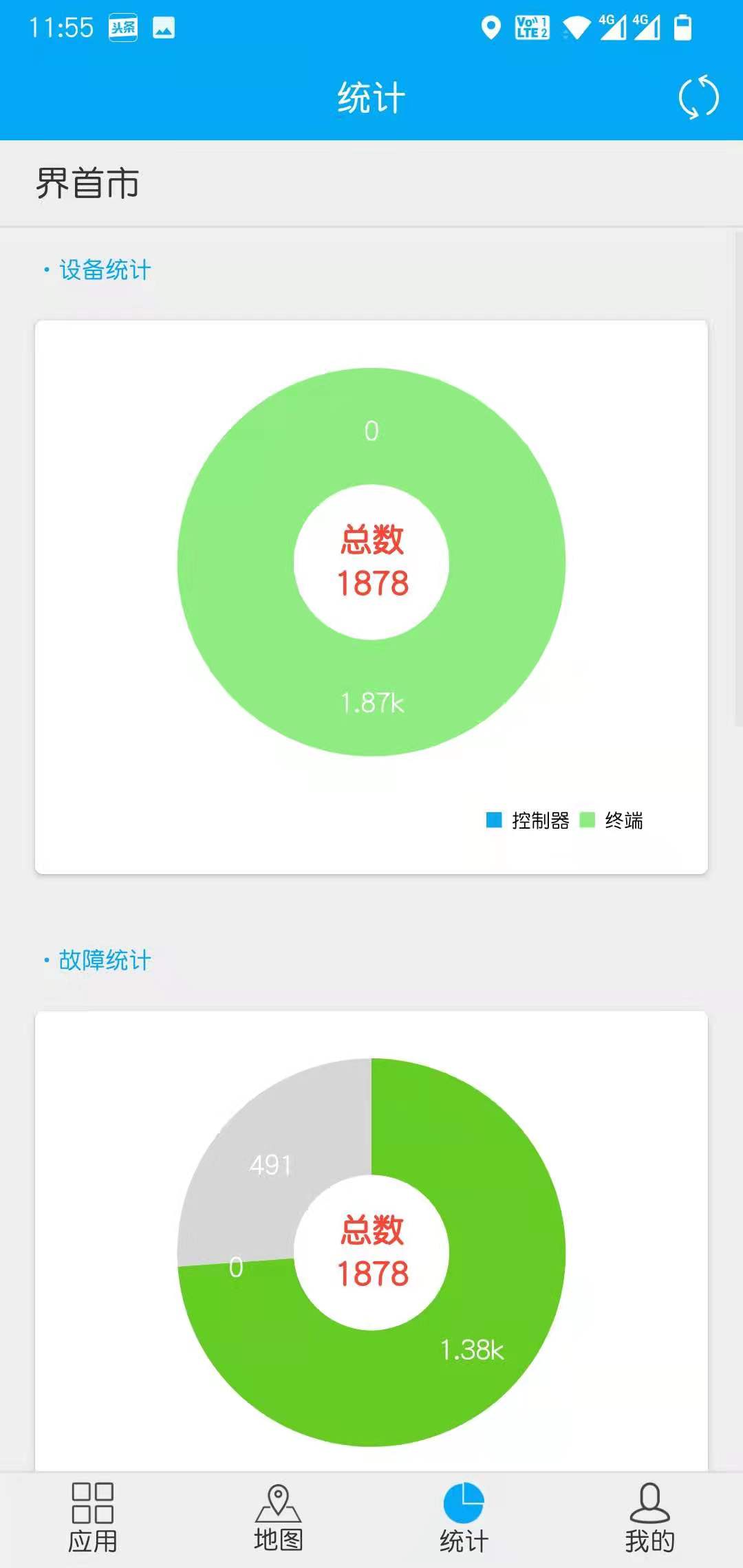The height and width of the screenshot is (1568, 743).
Task: Go to the 我的 tab
Action: click(x=650, y=1518)
